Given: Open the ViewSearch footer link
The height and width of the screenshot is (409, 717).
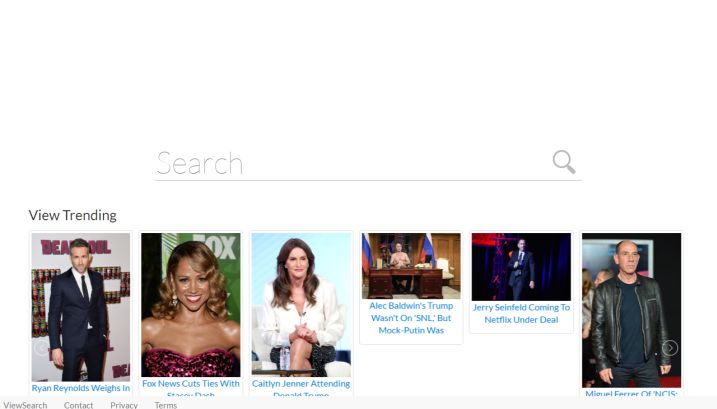Looking at the screenshot, I should 26,405.
